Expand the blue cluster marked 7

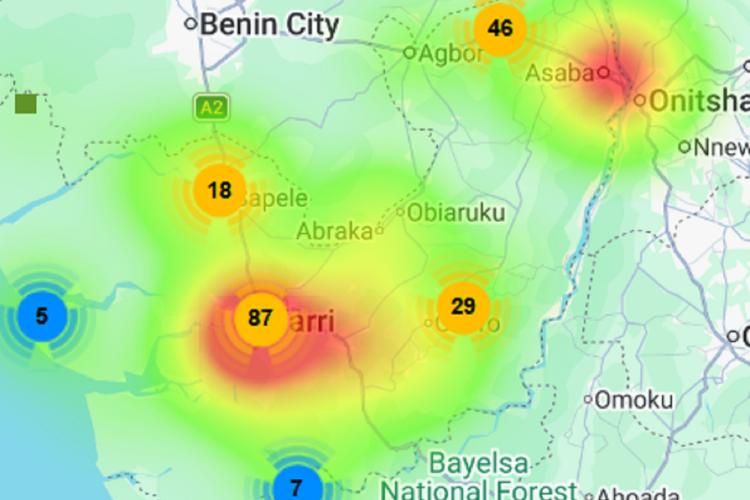click(296, 487)
